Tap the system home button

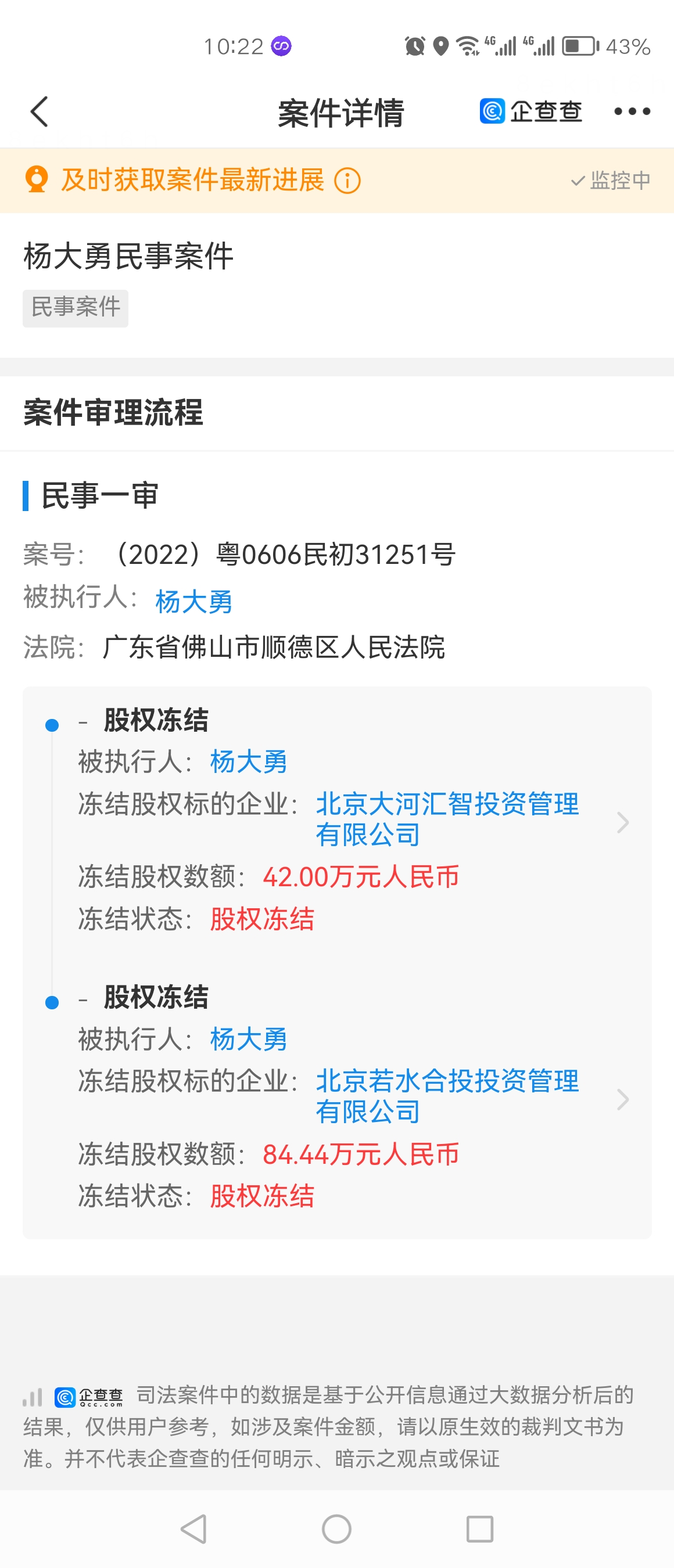(336, 1529)
